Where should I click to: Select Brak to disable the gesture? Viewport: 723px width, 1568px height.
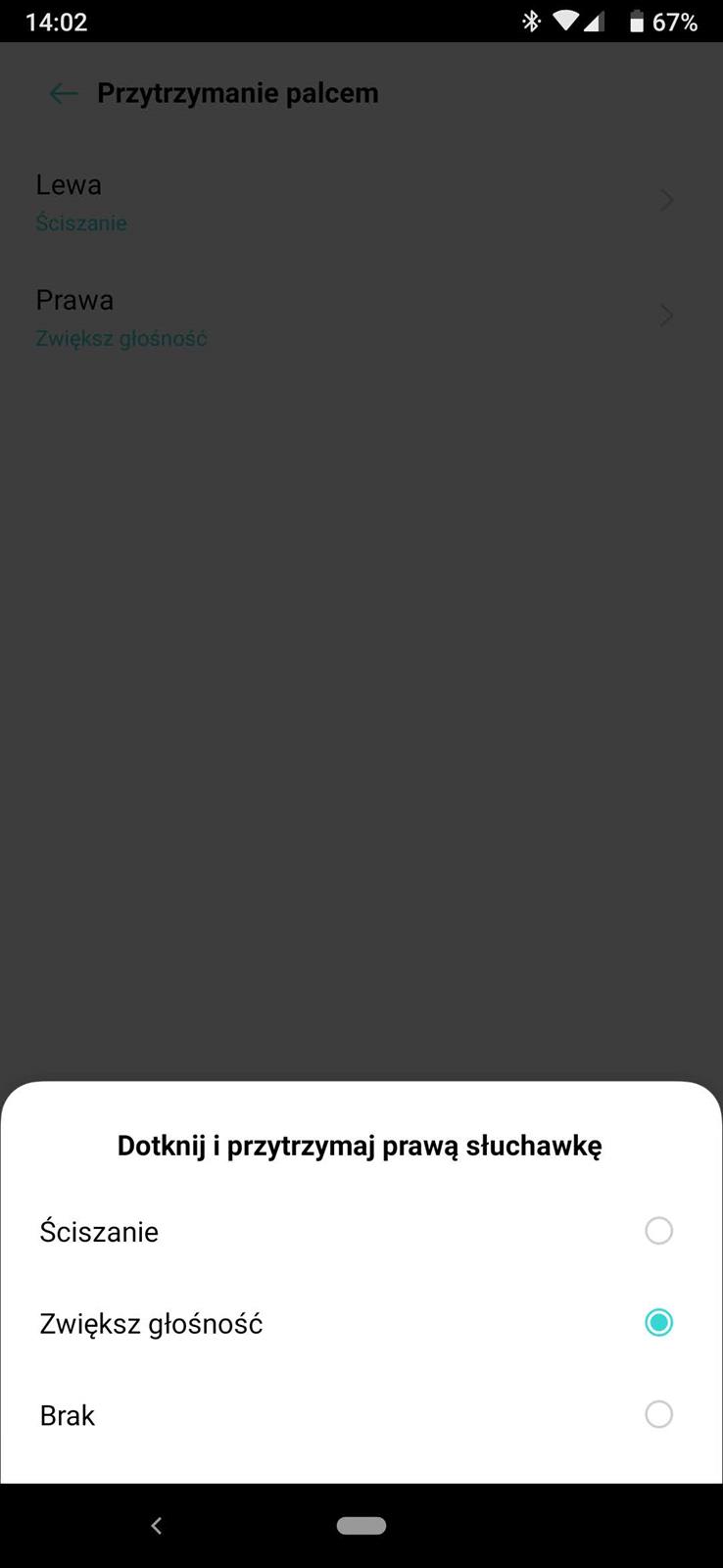coord(658,1414)
